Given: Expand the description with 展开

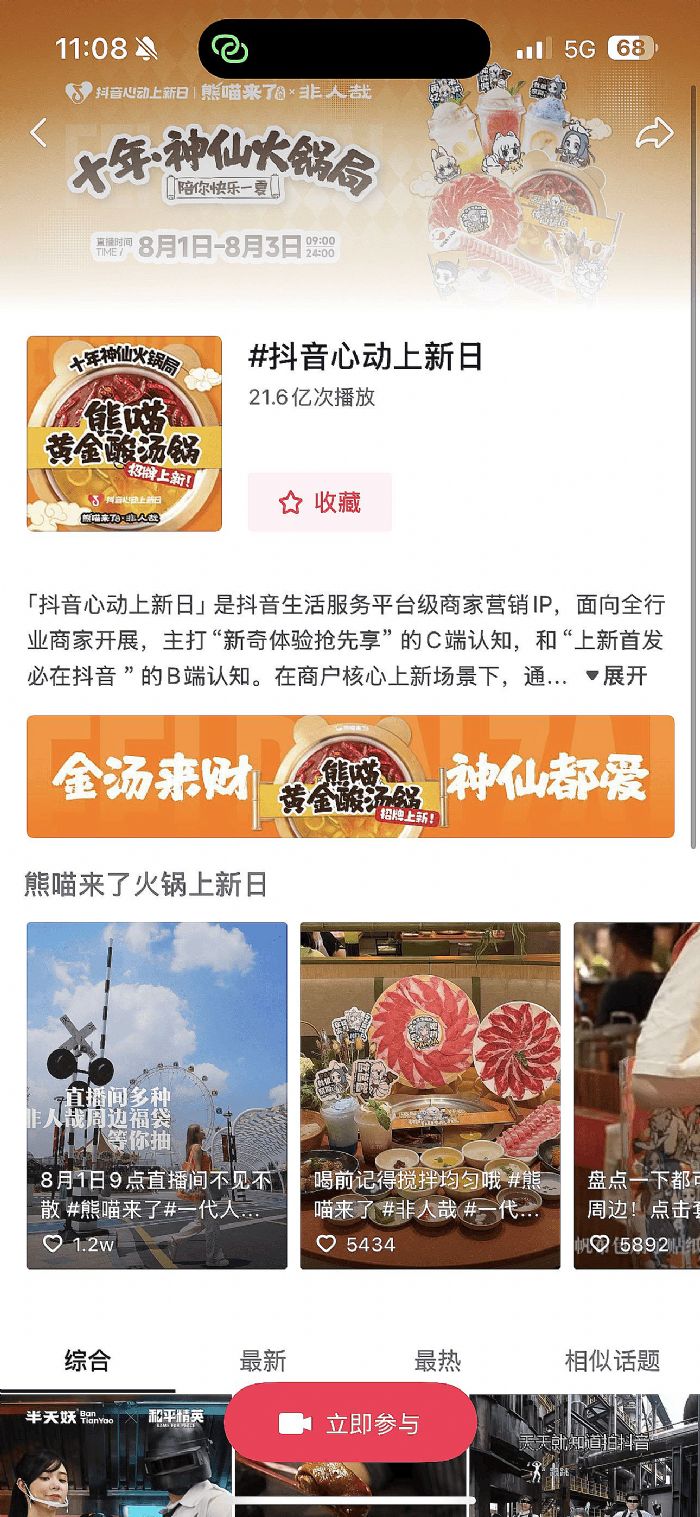Looking at the screenshot, I should point(618,677).
